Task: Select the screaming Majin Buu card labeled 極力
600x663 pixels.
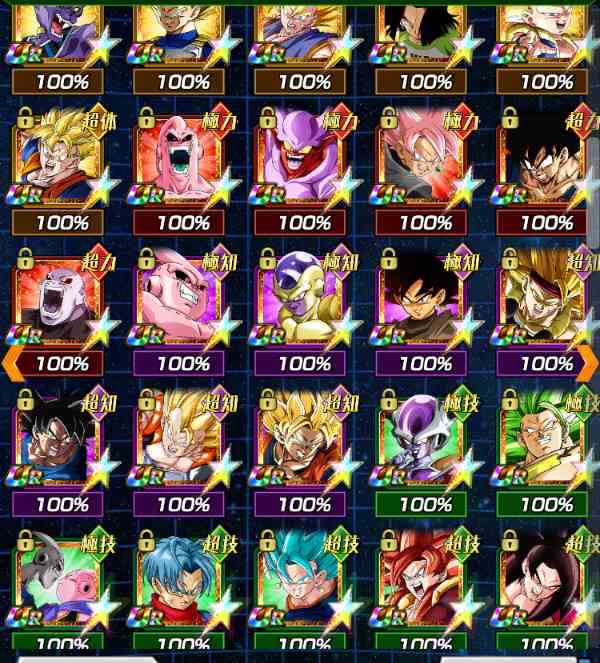Action: tap(183, 162)
